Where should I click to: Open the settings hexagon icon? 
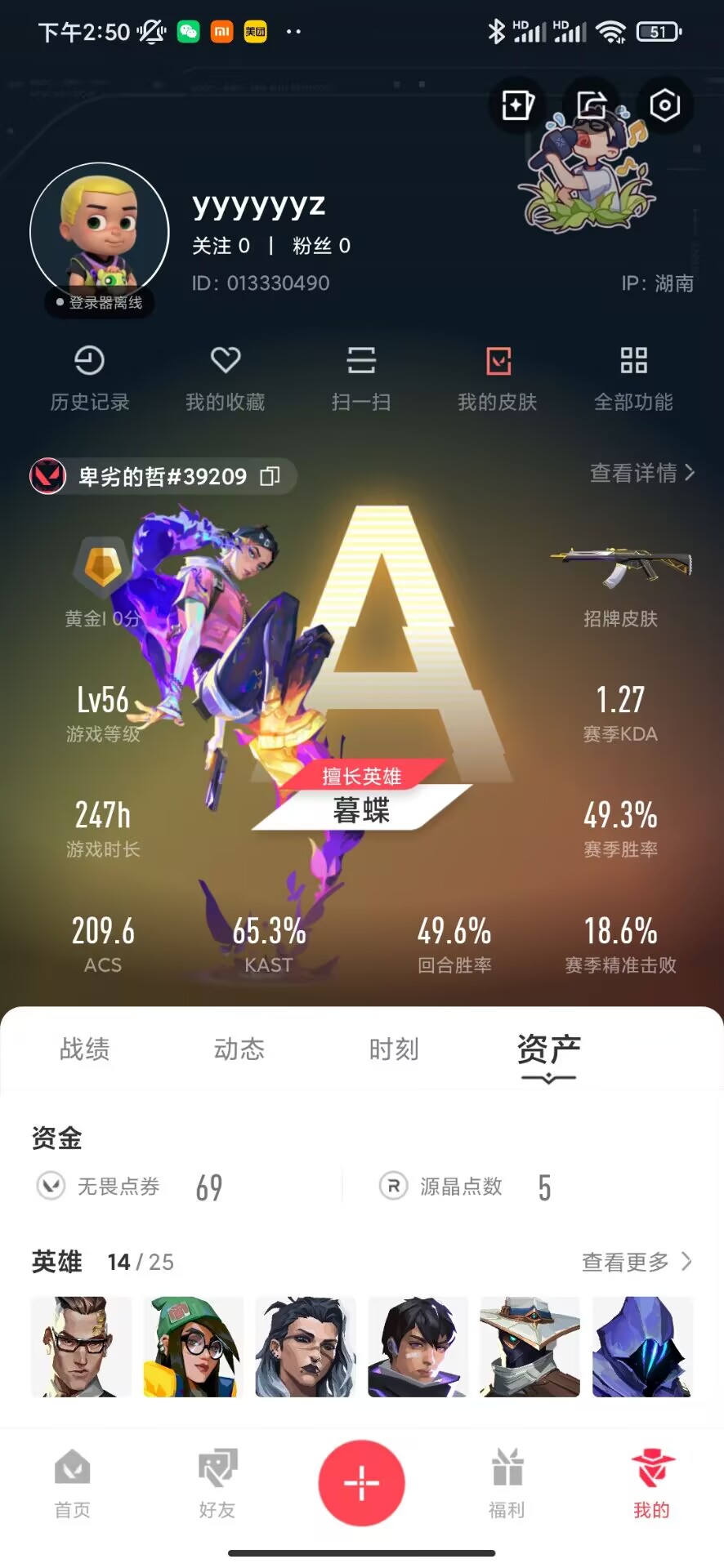(664, 105)
